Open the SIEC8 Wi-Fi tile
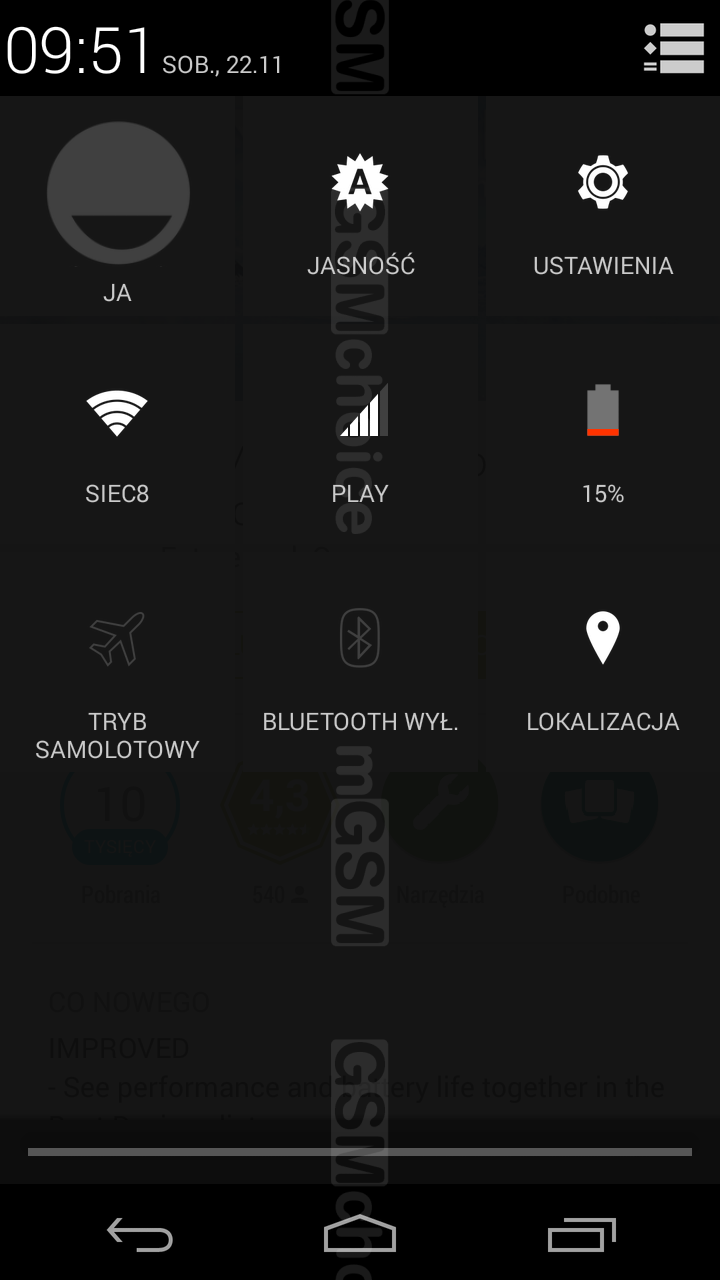Viewport: 720px width, 1280px height. [118, 436]
